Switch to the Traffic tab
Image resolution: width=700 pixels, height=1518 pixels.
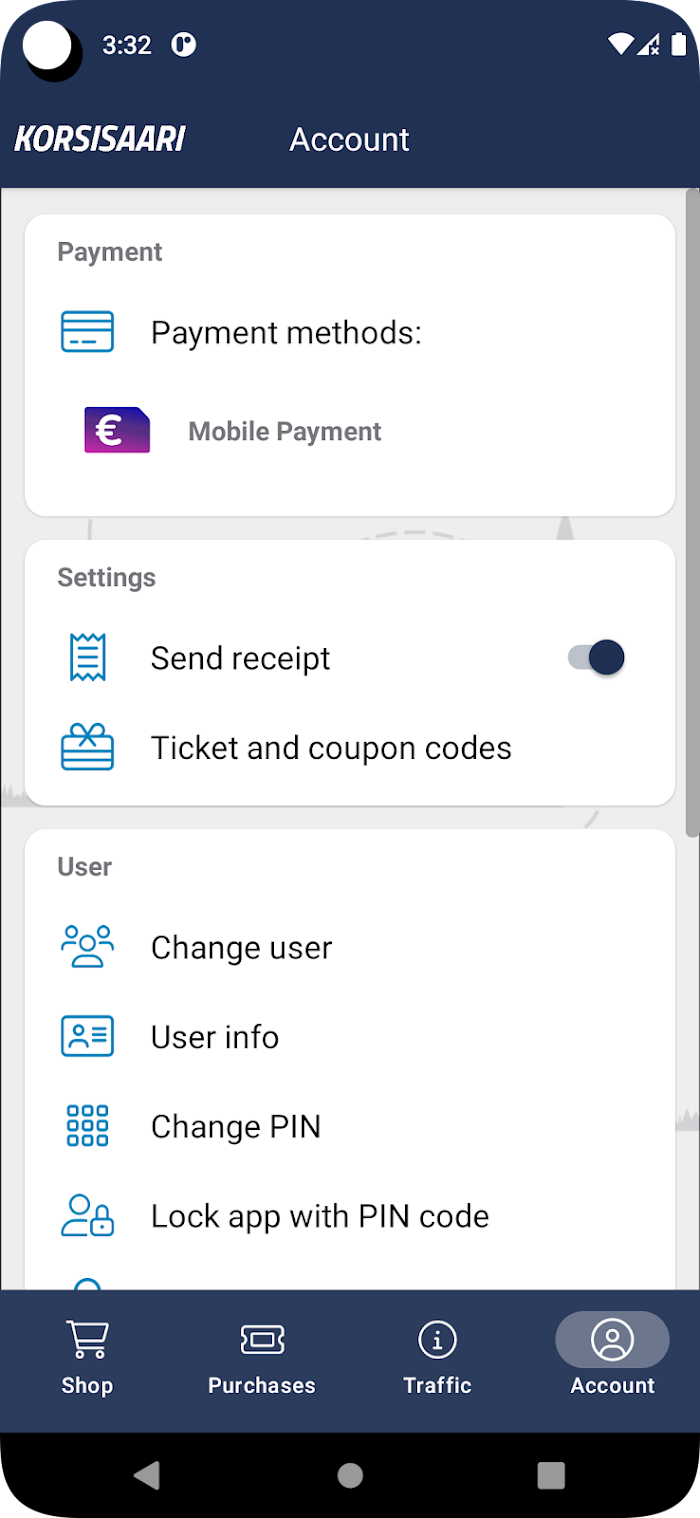437,1358
